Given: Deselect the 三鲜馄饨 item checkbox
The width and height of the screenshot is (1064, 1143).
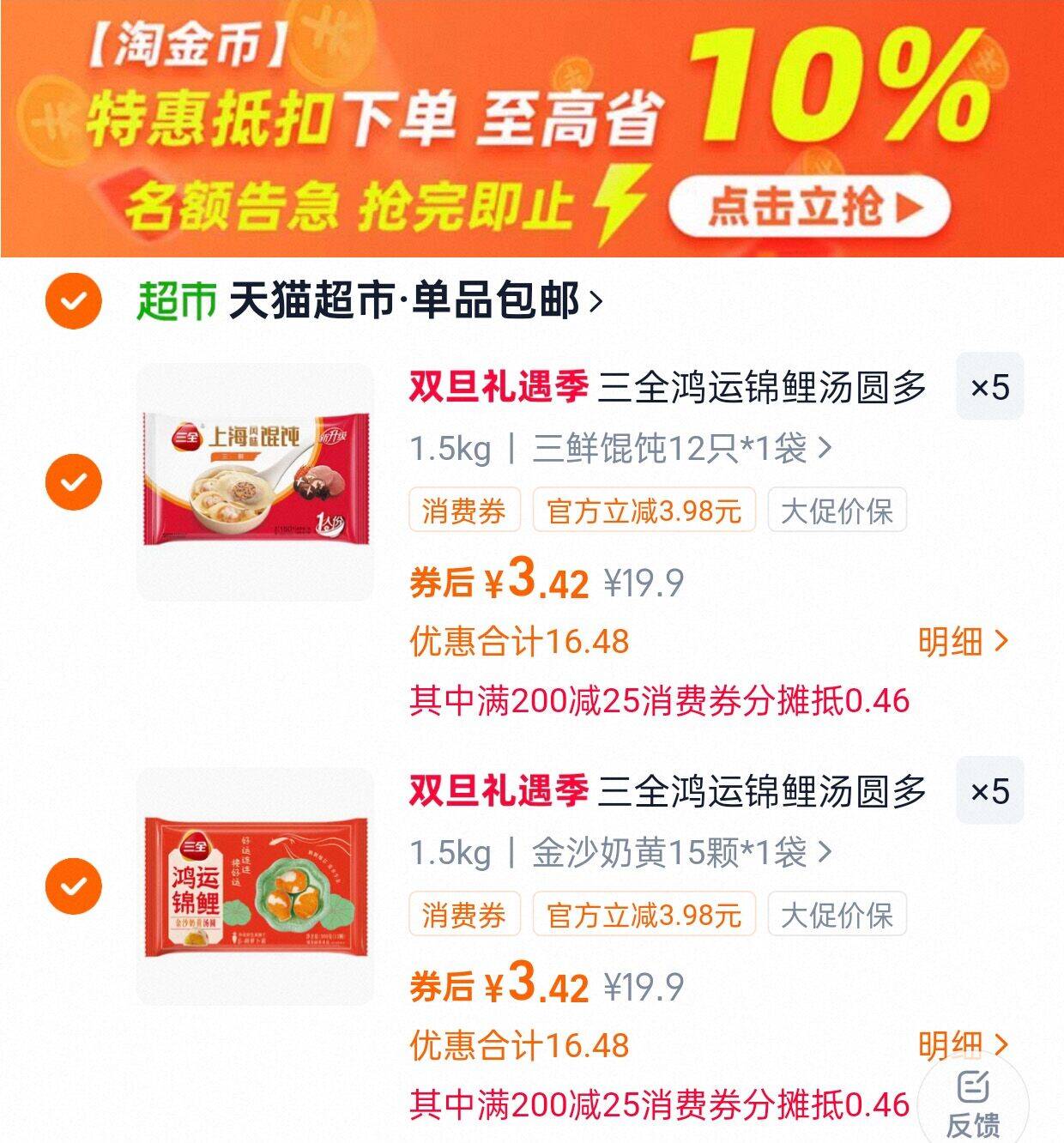Looking at the screenshot, I should click(x=74, y=481).
